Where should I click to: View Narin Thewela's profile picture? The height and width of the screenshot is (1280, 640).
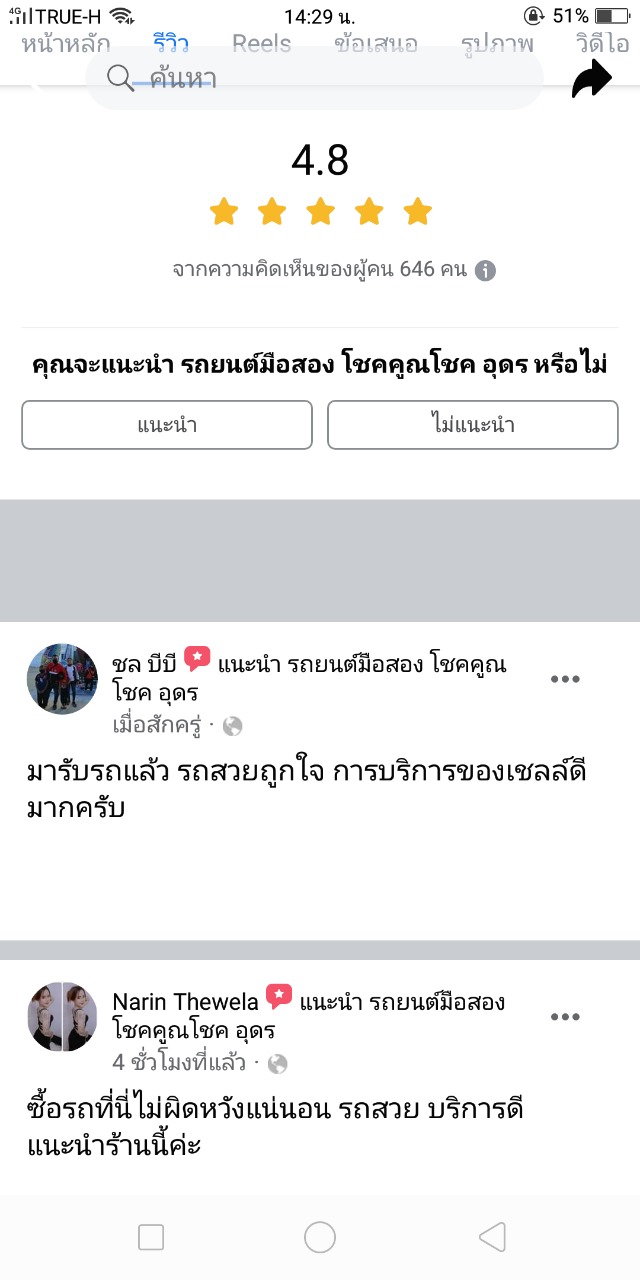tap(62, 1017)
